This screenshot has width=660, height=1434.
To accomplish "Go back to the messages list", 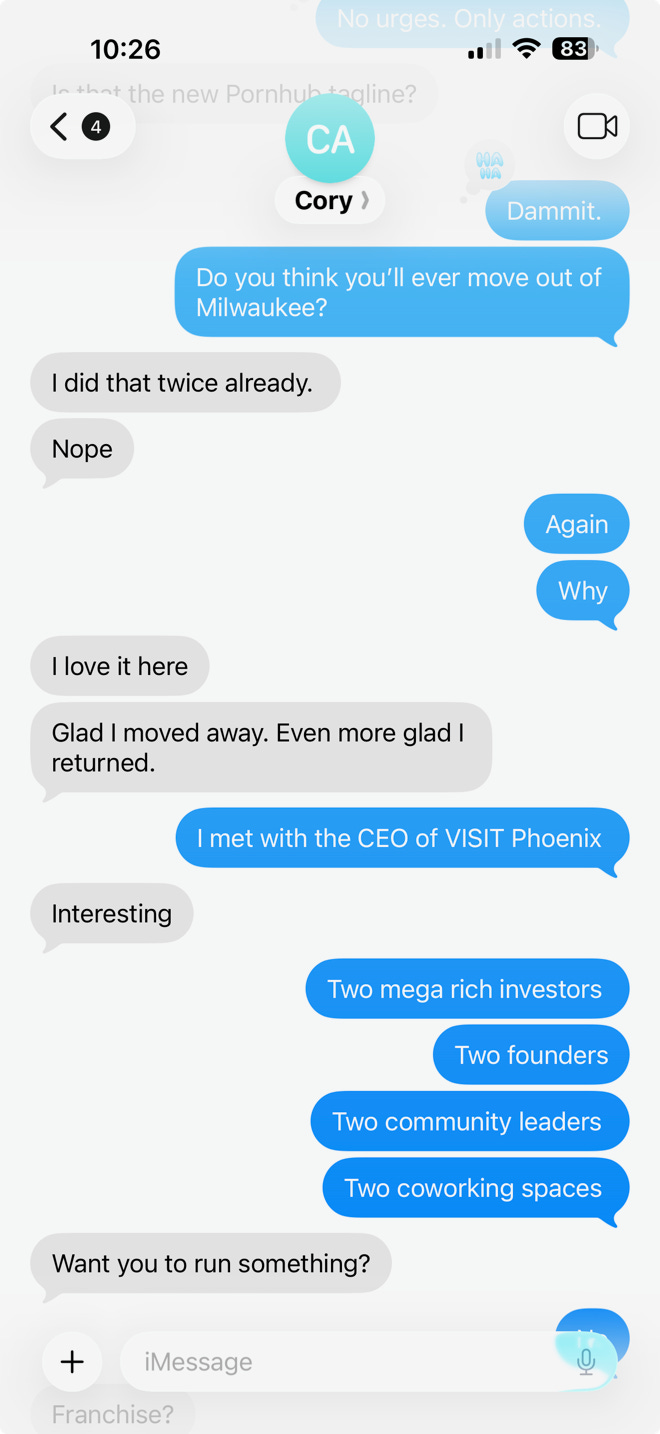I will tap(80, 127).
